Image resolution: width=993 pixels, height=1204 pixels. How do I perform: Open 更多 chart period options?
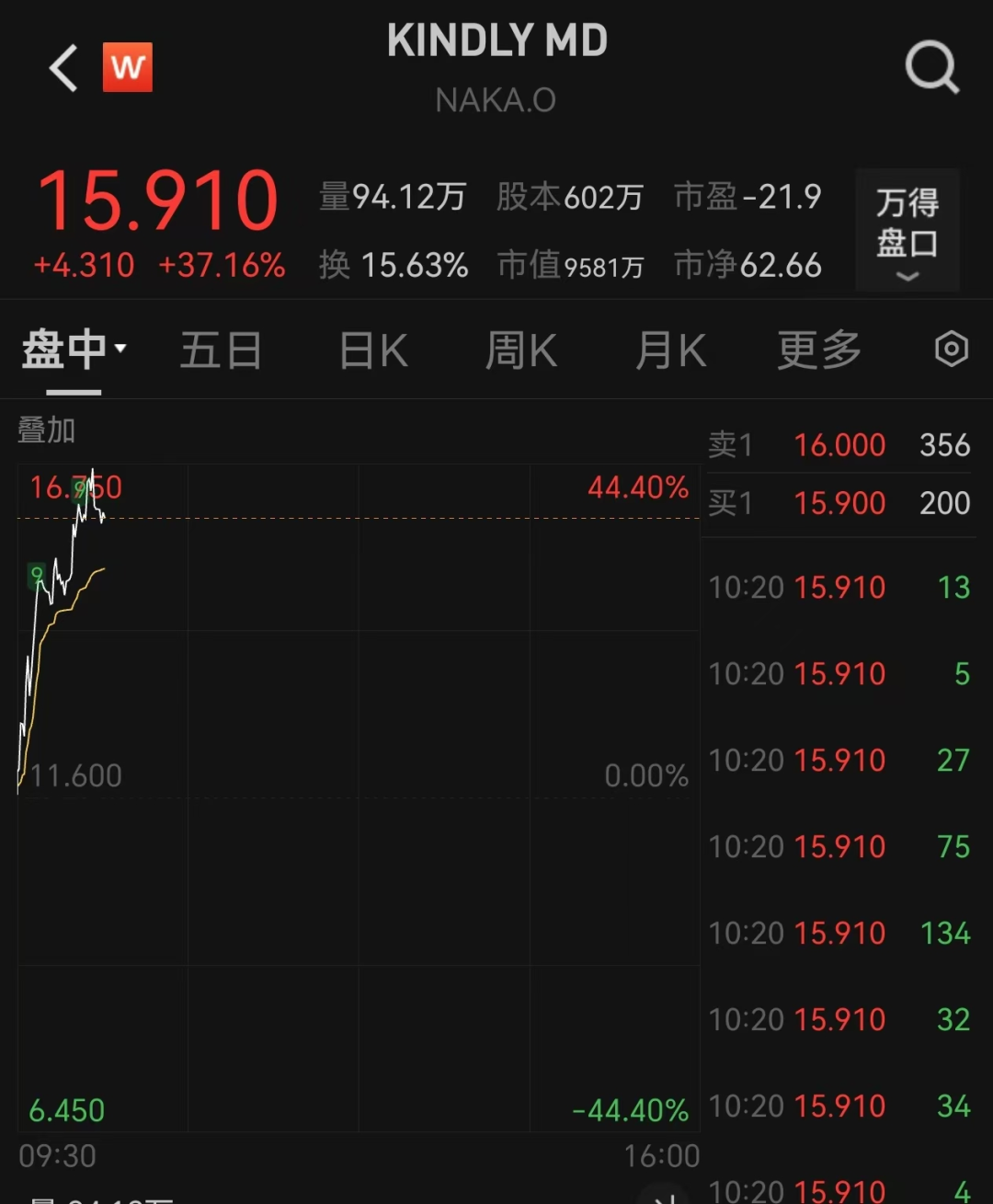pos(818,350)
